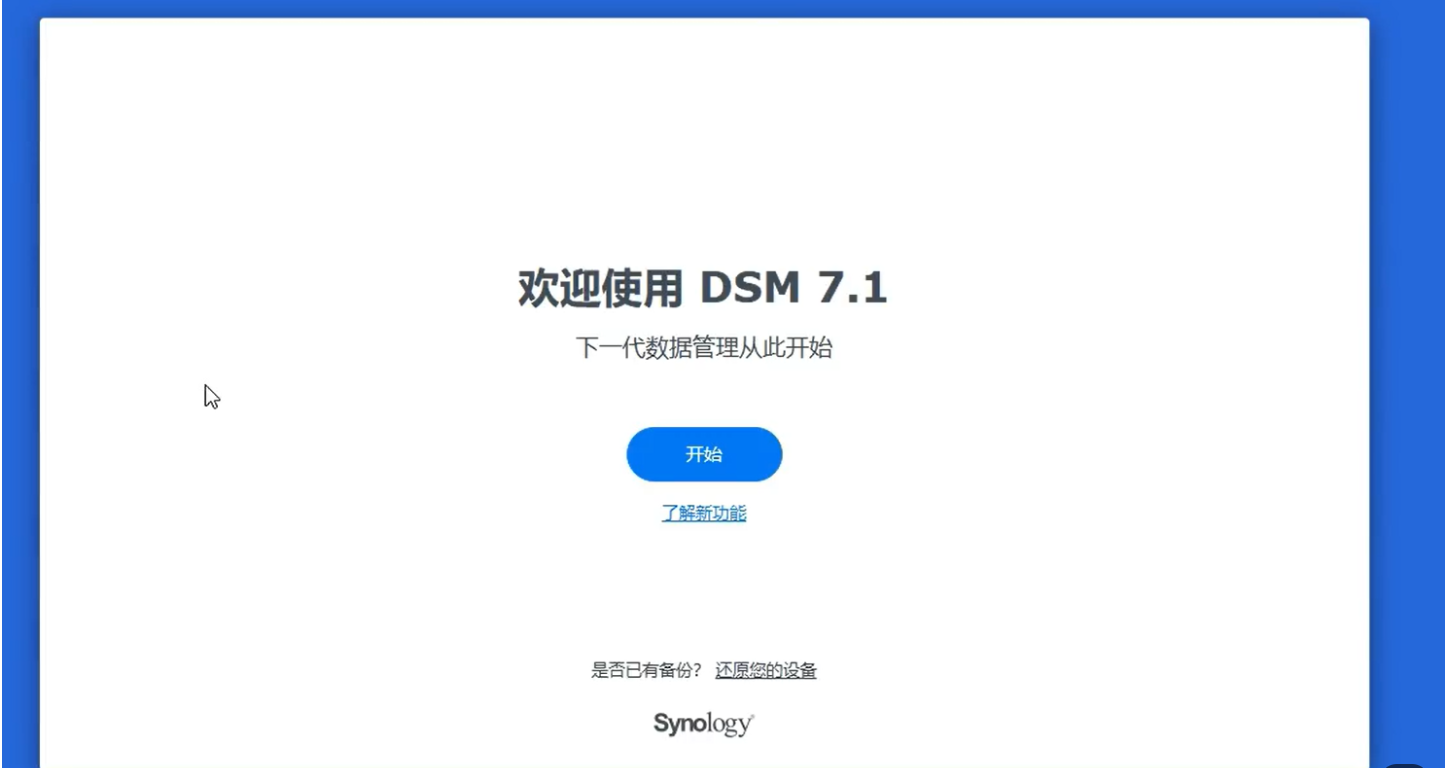Select the 还原您的设备 restore link
1447x768 pixels.
click(x=766, y=670)
